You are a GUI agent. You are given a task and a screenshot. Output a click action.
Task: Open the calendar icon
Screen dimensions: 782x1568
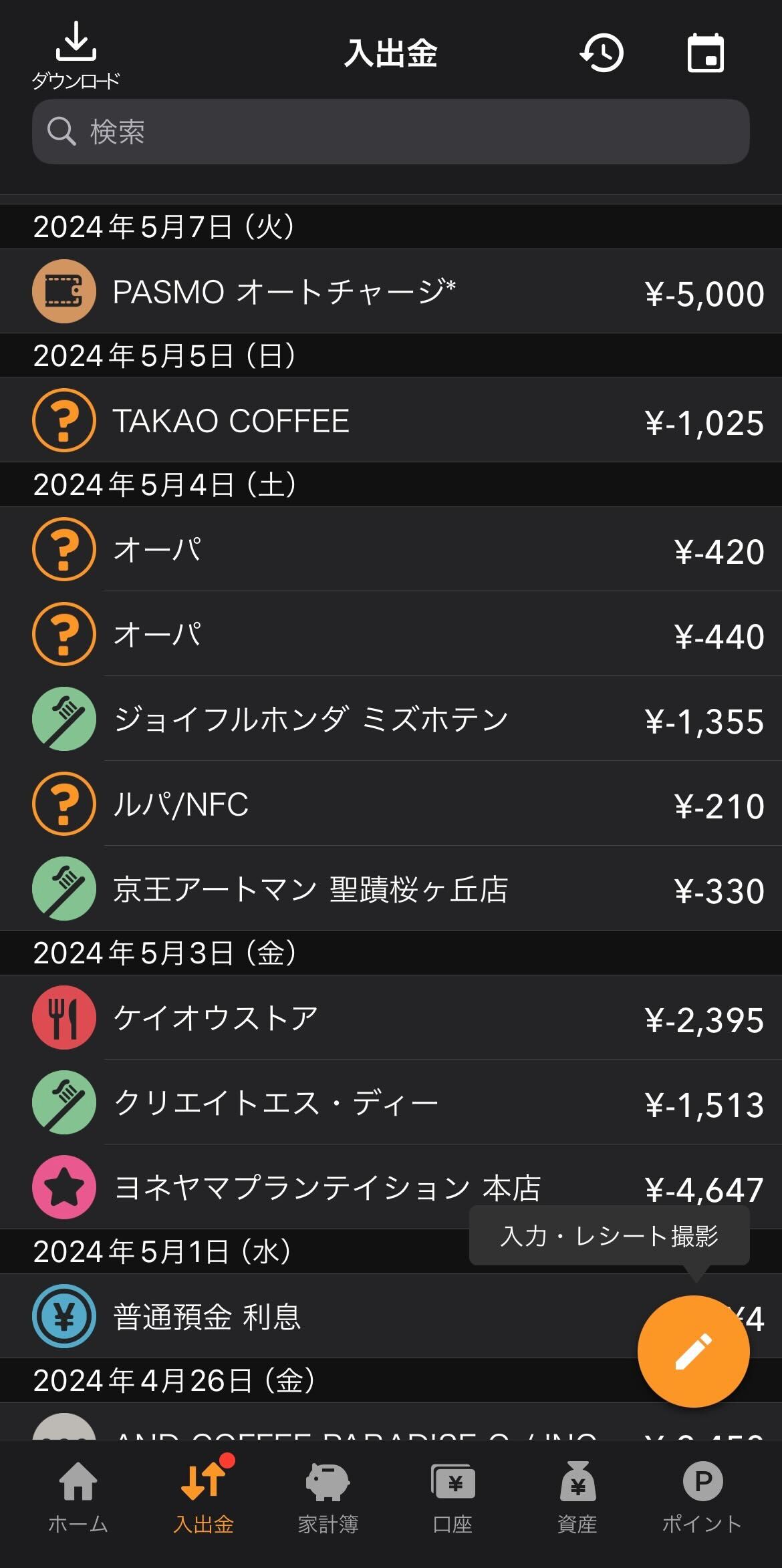coord(705,53)
